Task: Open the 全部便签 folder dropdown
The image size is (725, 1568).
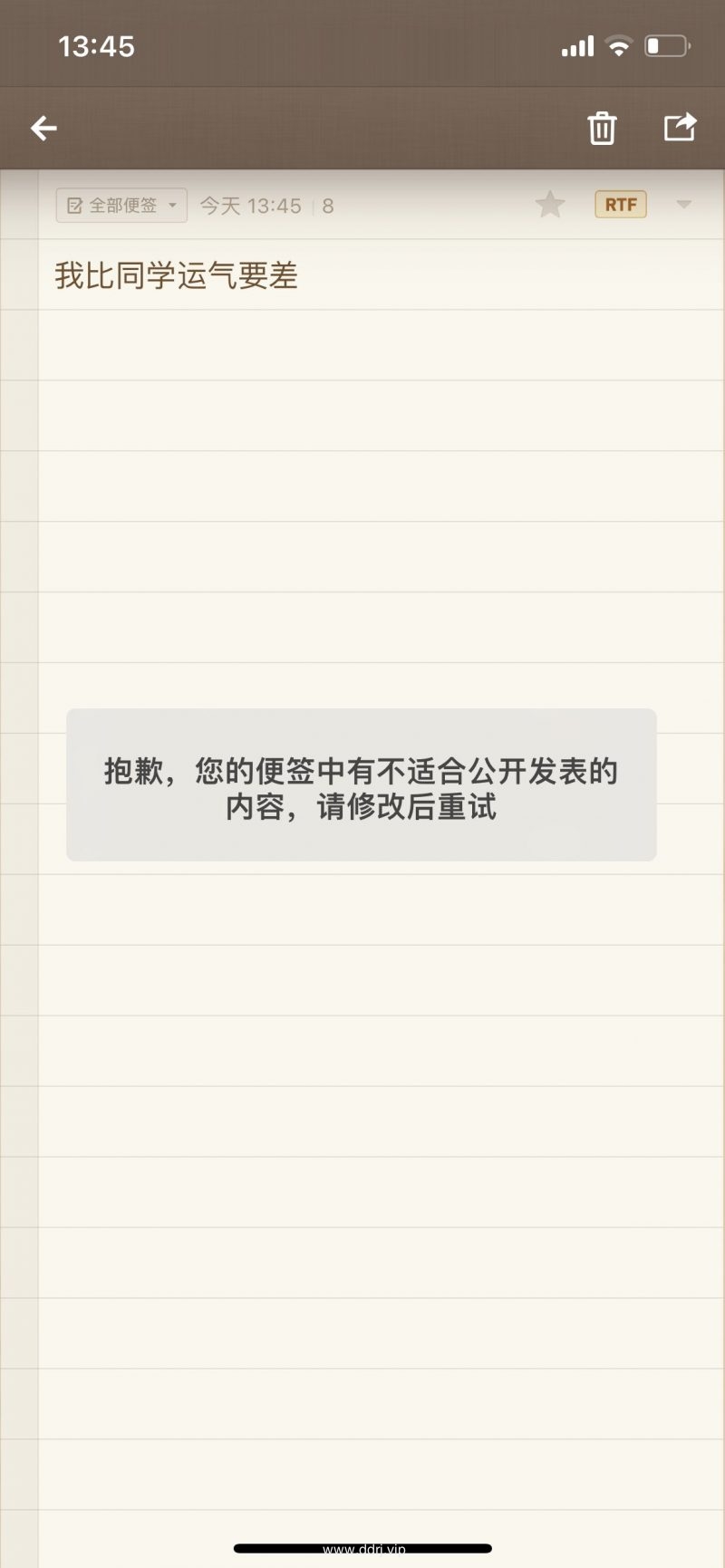Action: (121, 206)
